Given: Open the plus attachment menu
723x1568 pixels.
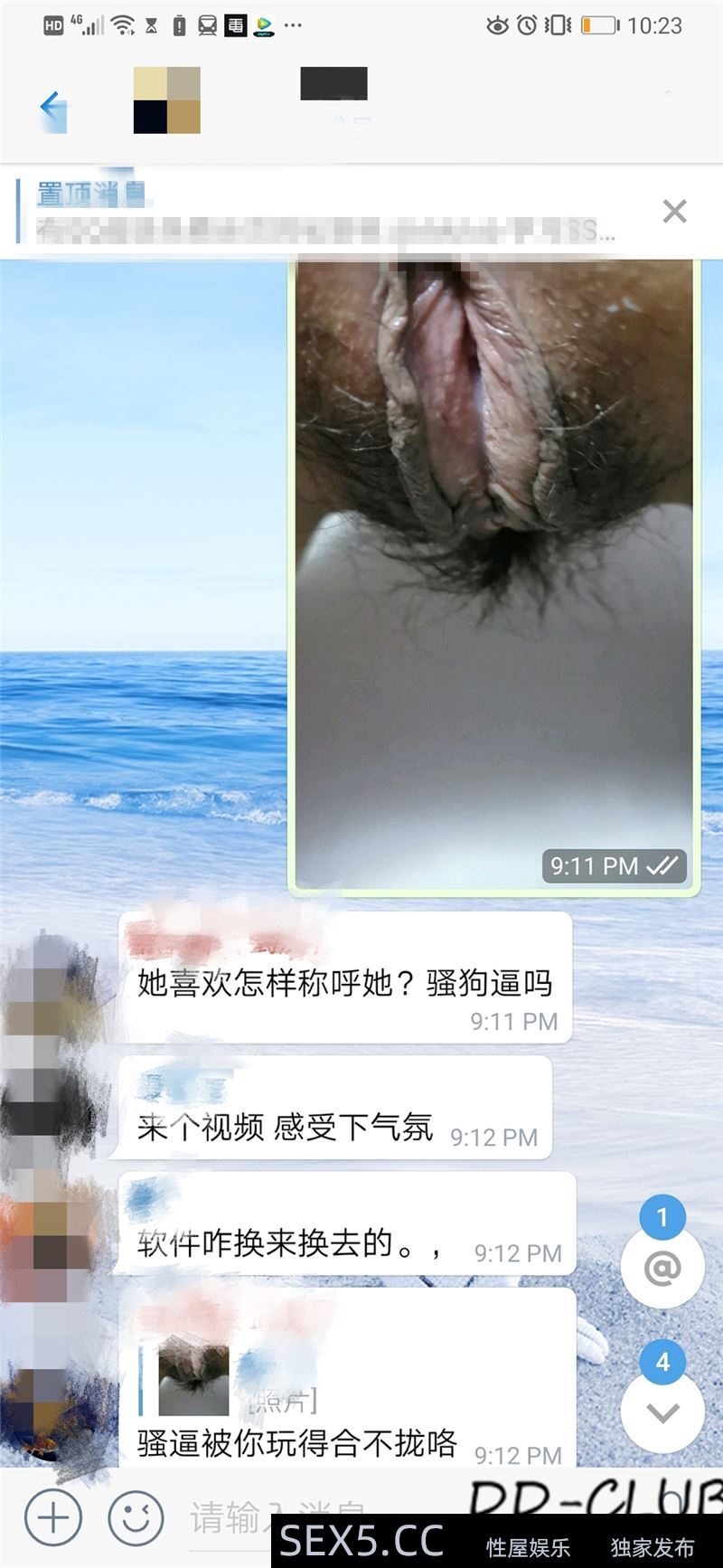Looking at the screenshot, I should 53,1517.
